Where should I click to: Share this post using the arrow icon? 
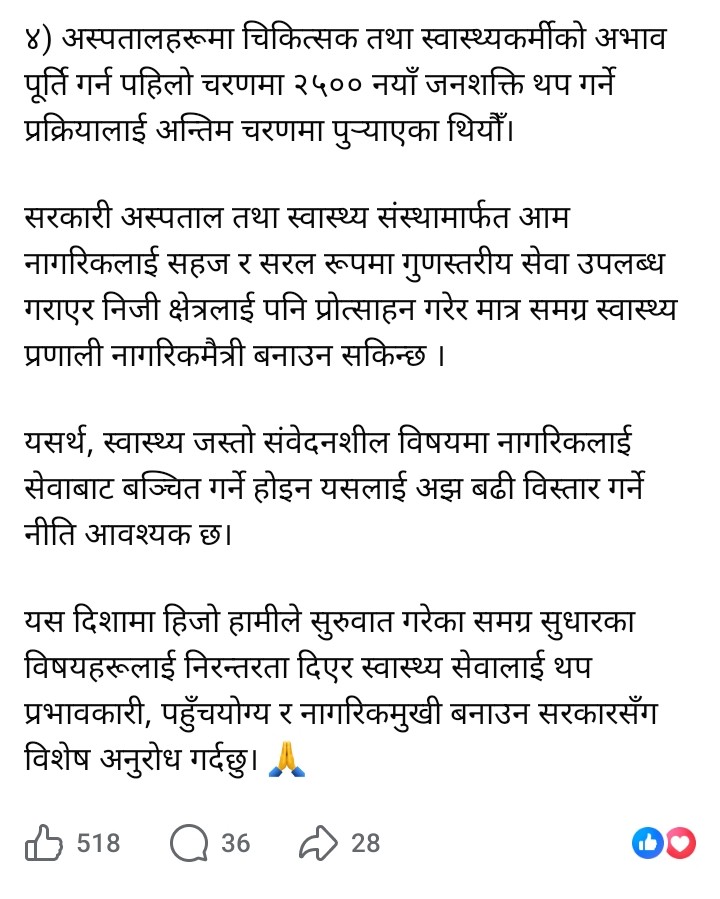point(318,843)
